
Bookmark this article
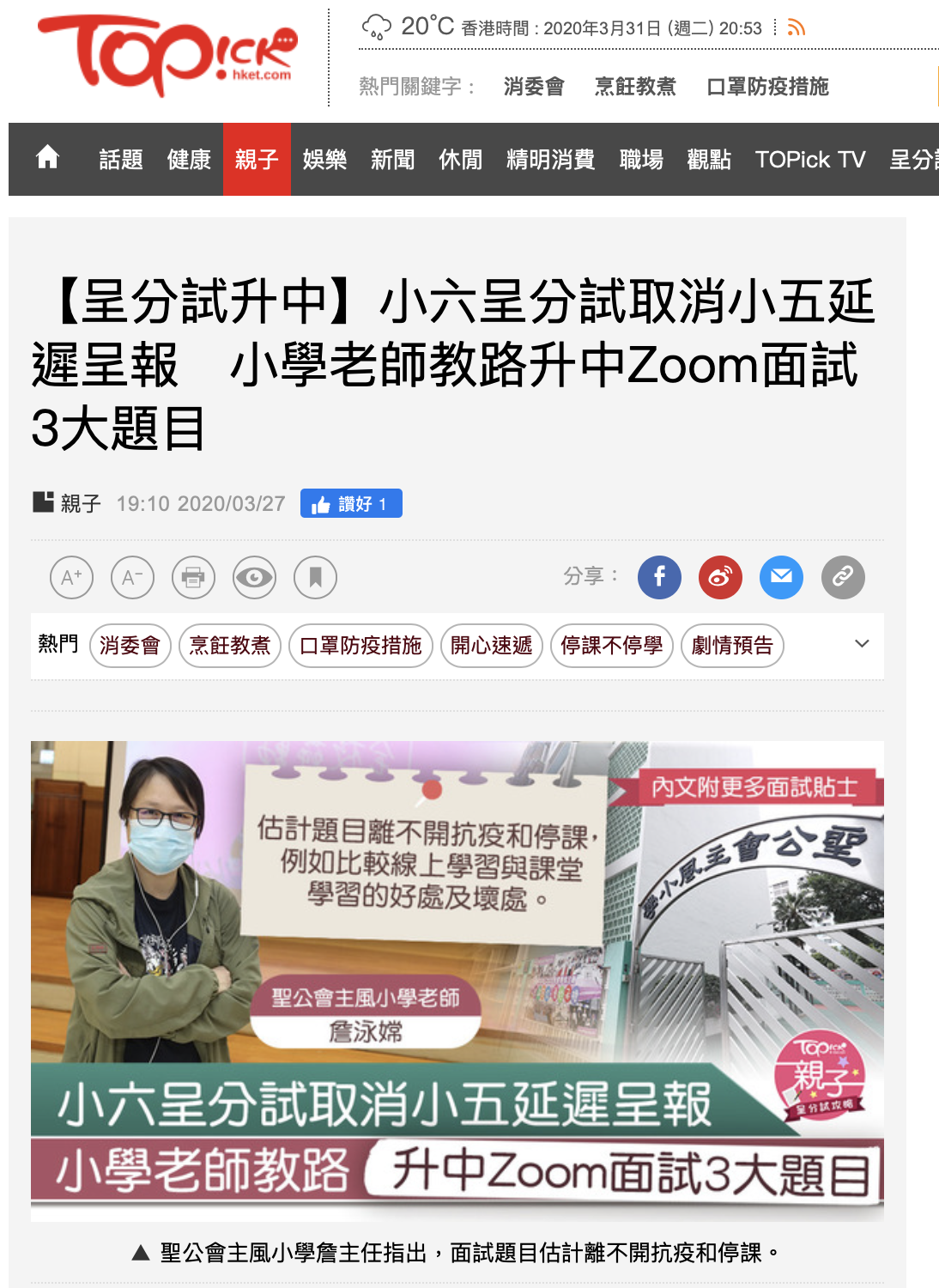click(315, 577)
